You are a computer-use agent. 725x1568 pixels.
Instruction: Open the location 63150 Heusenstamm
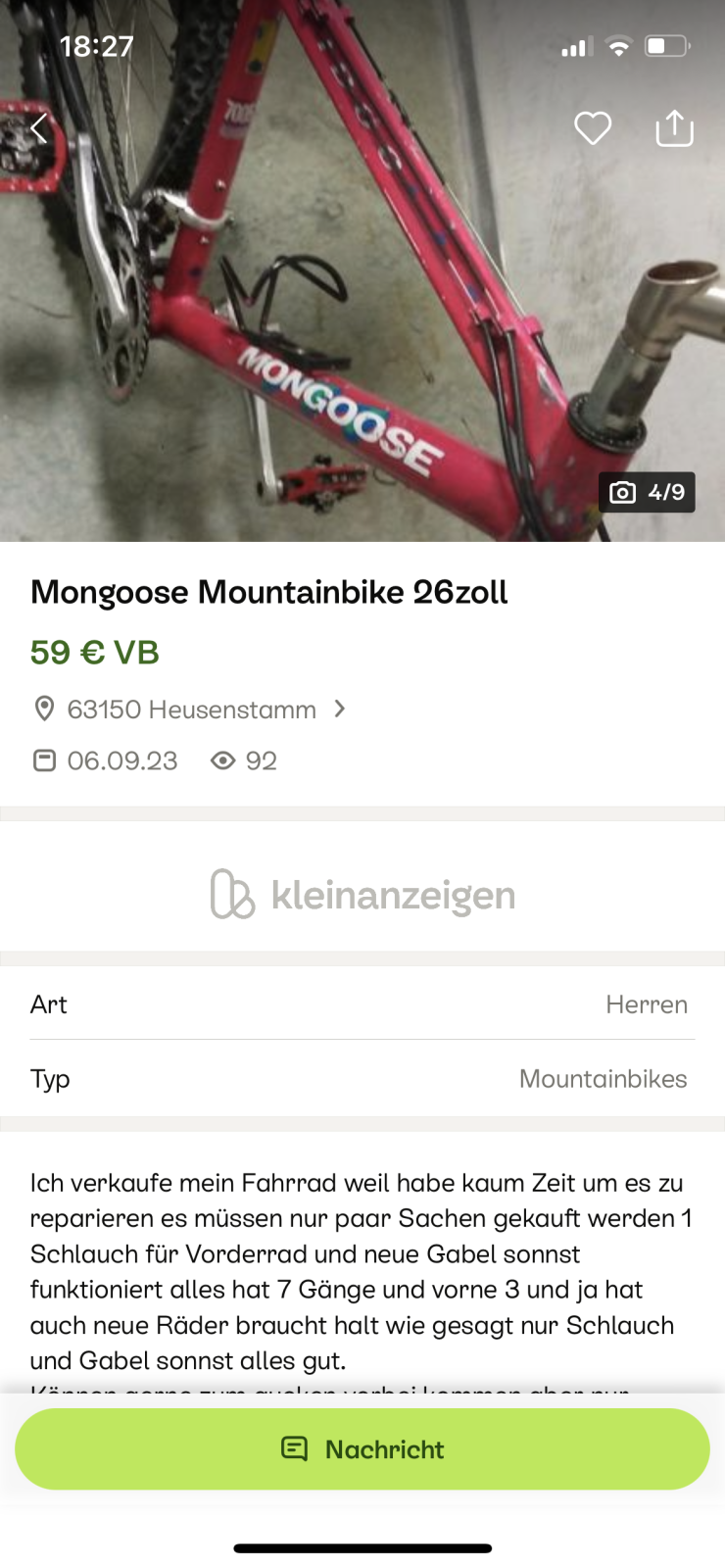click(x=191, y=710)
